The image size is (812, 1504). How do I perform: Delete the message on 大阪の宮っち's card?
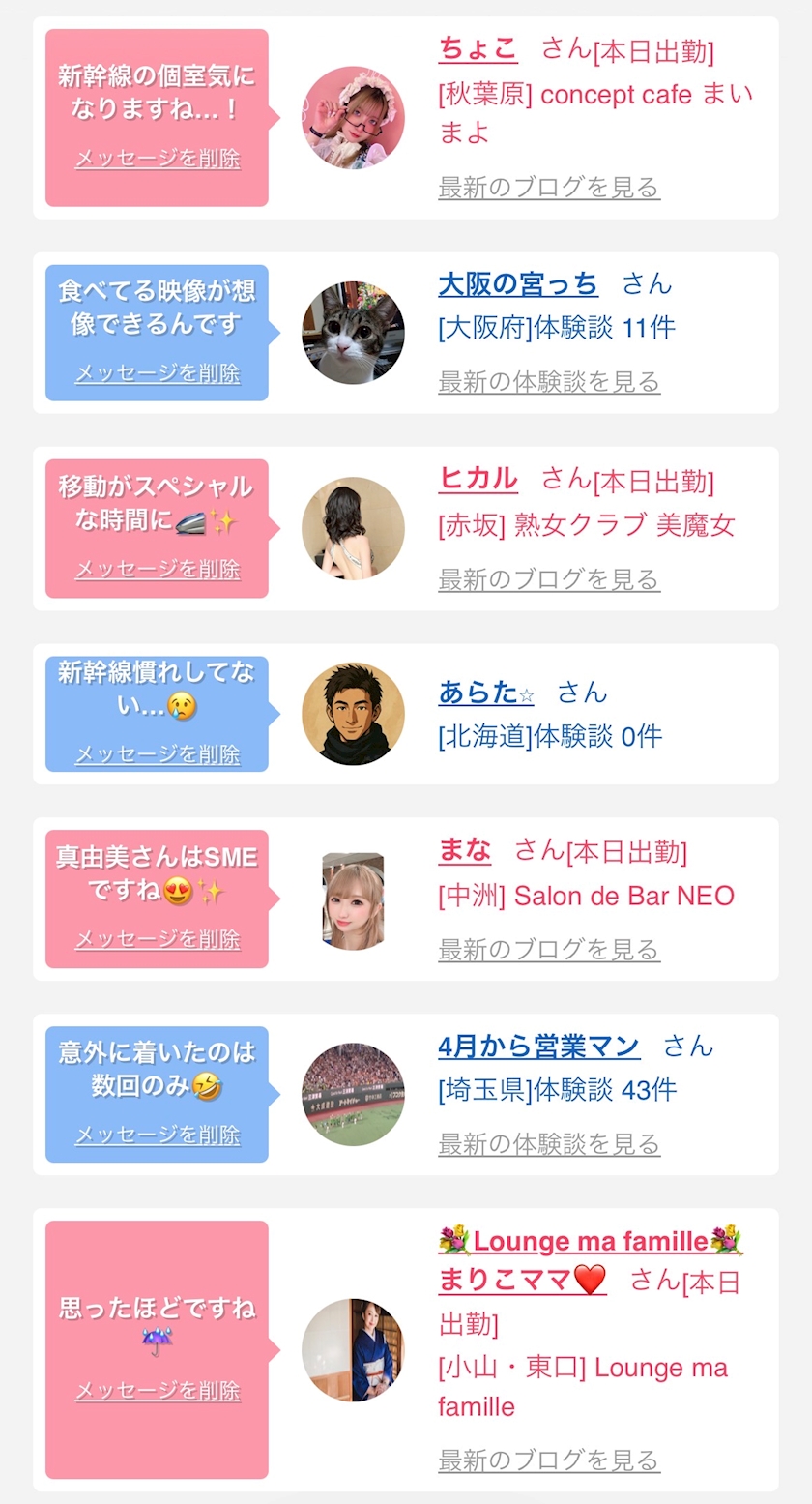tap(158, 373)
